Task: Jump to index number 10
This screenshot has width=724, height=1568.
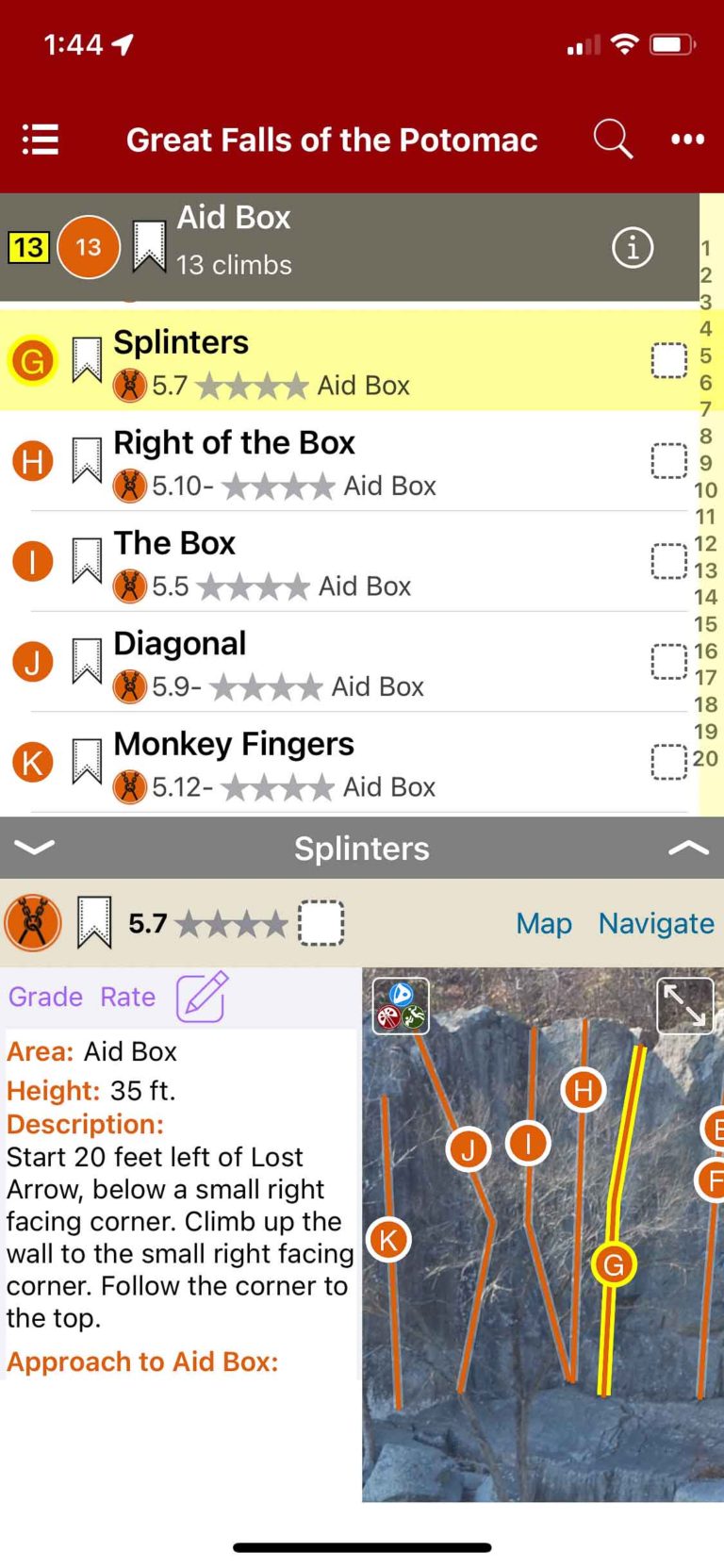Action: (x=705, y=490)
